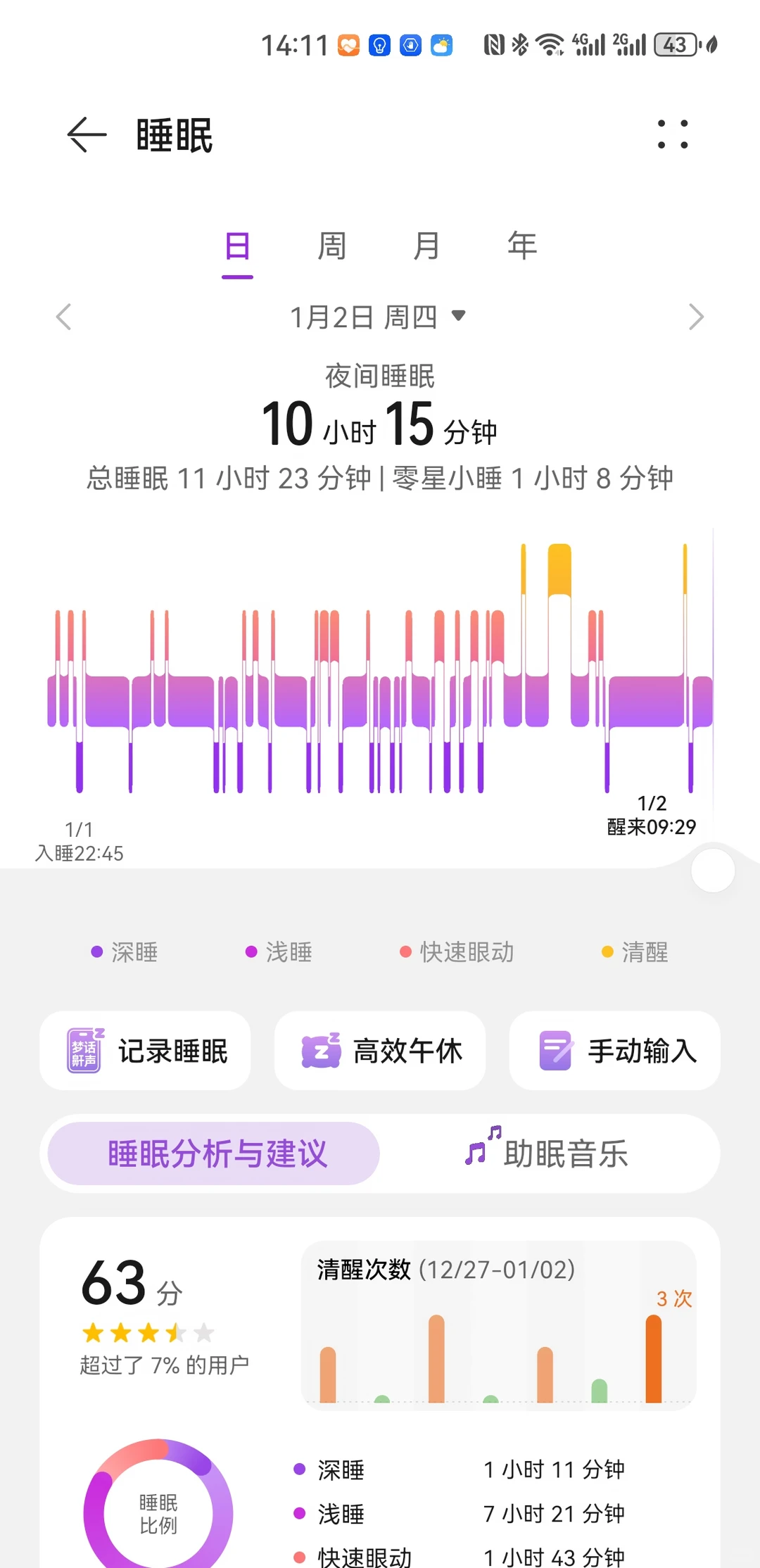The width and height of the screenshot is (760, 1568).
Task: Open the 清醒次数 weekly chart card
Action: (x=499, y=1325)
